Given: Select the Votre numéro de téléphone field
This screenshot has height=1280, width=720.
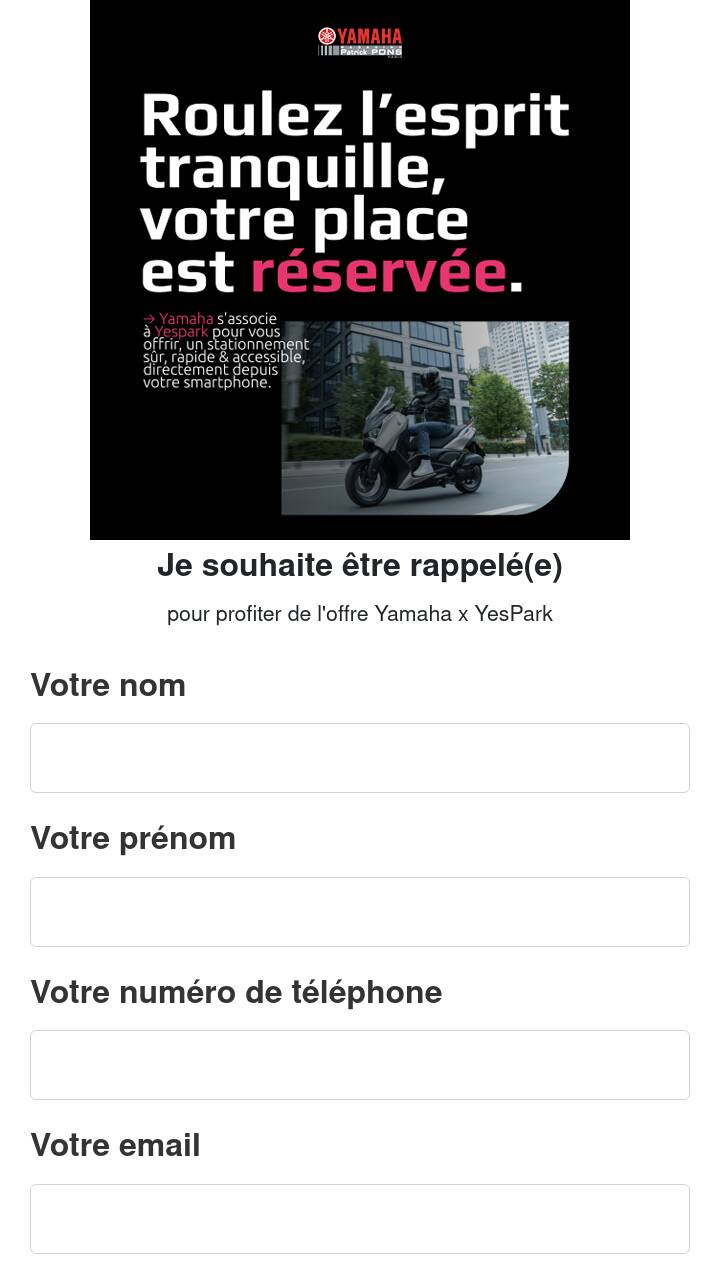Looking at the screenshot, I should click(360, 1065).
